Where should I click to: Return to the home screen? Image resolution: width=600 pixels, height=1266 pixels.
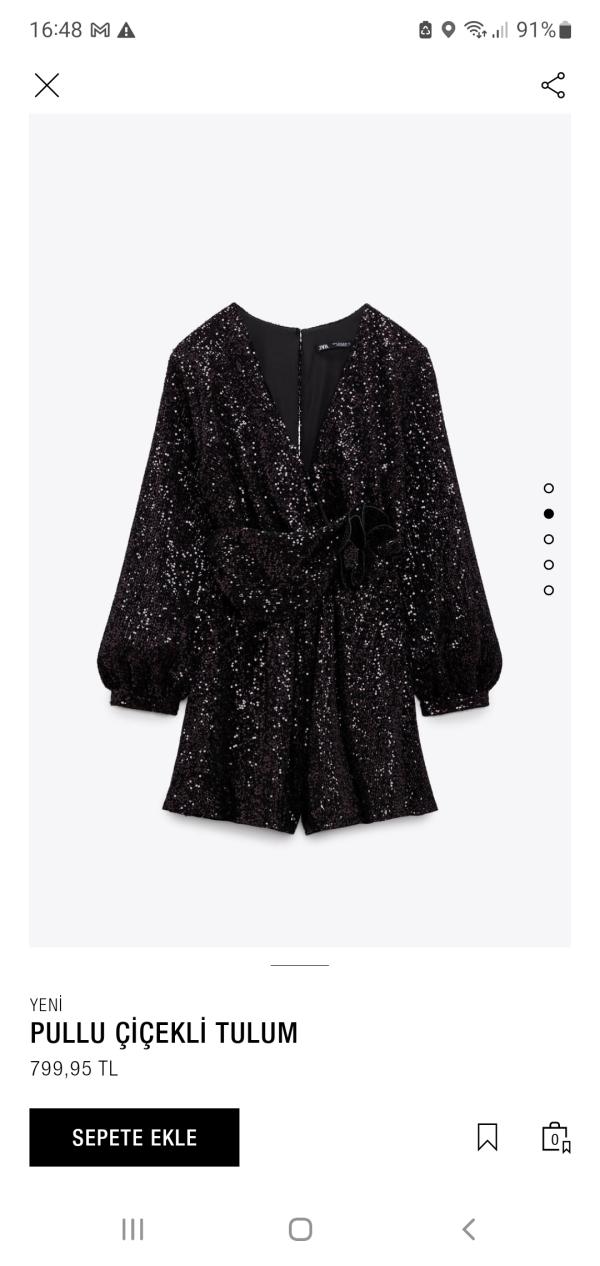[300, 1229]
